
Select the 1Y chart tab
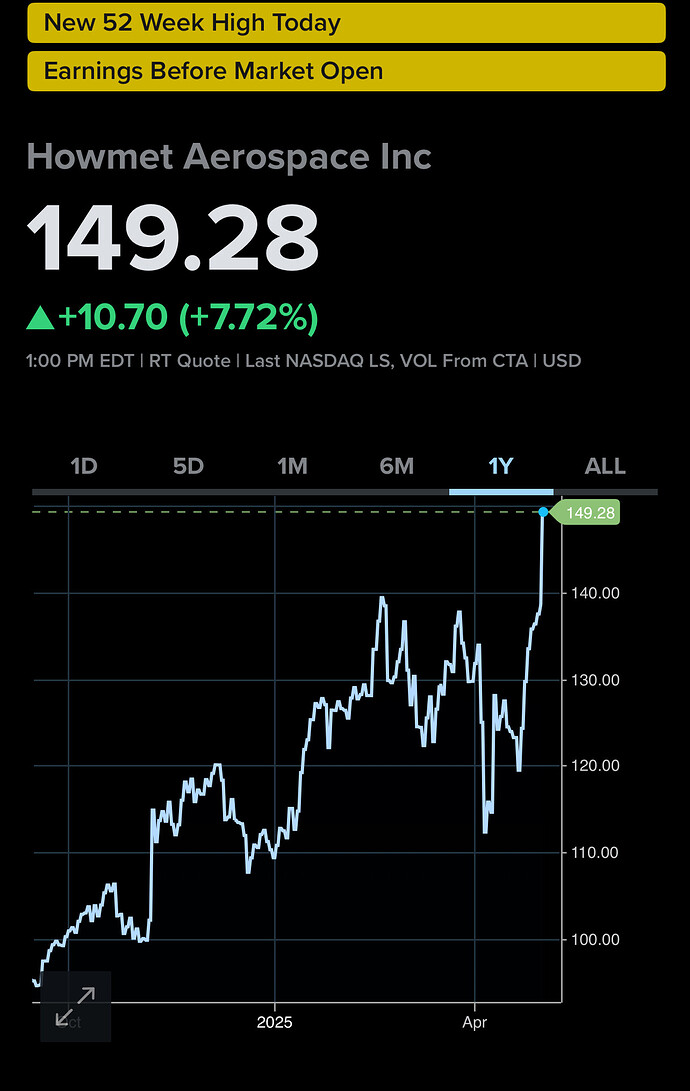501,466
